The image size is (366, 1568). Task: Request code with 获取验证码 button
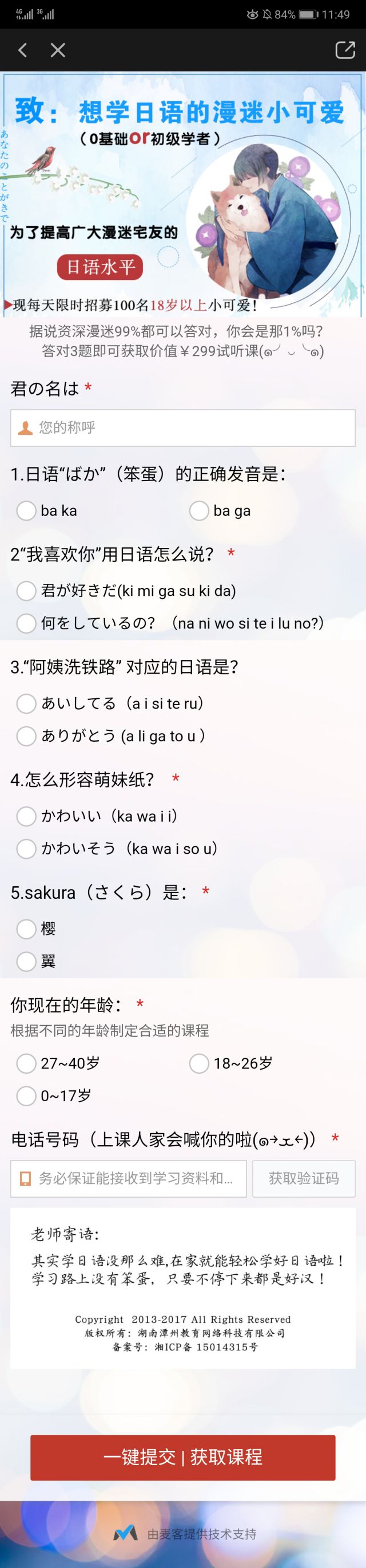303,1179
